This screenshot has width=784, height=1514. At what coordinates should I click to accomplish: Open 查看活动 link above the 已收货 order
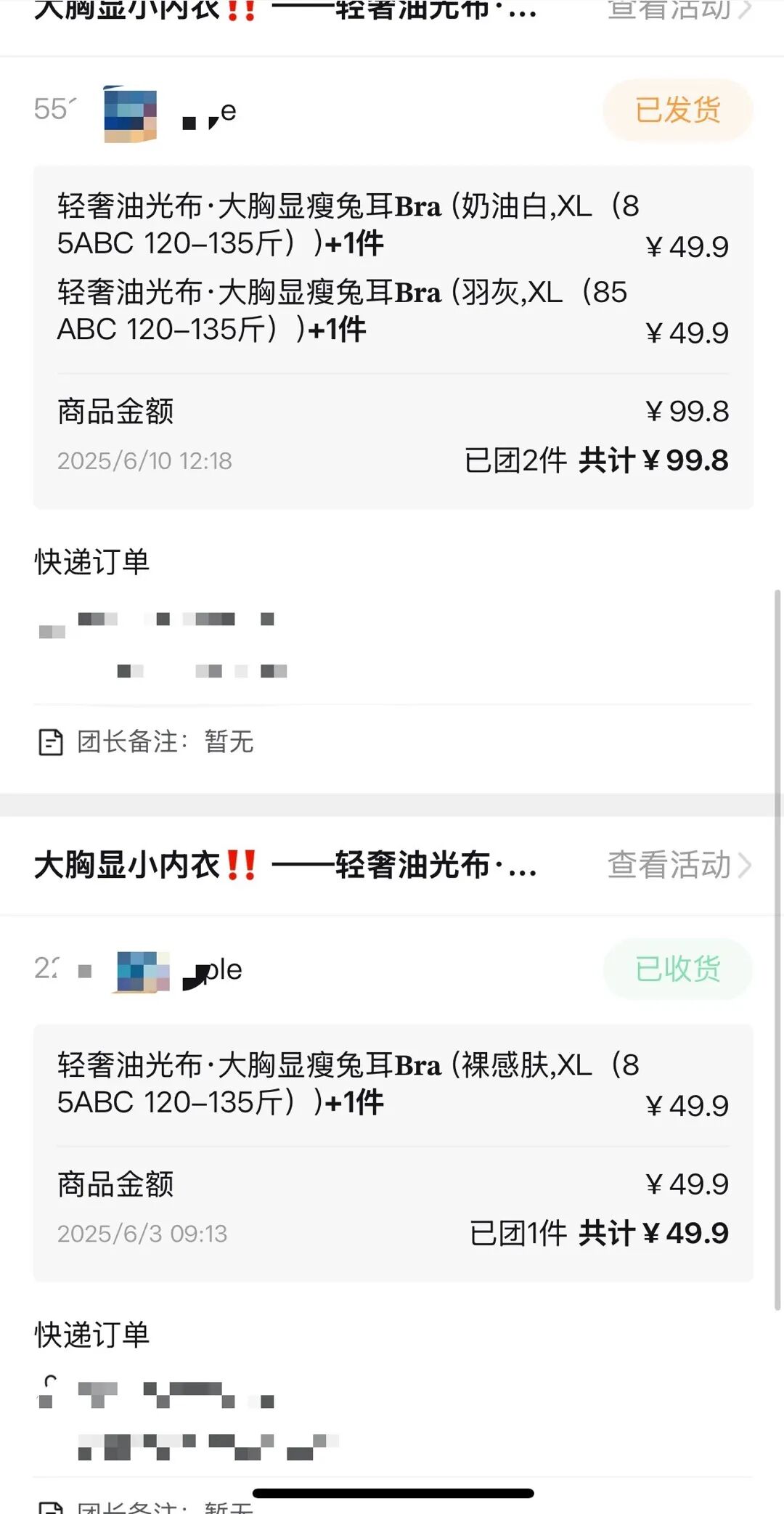tap(679, 865)
